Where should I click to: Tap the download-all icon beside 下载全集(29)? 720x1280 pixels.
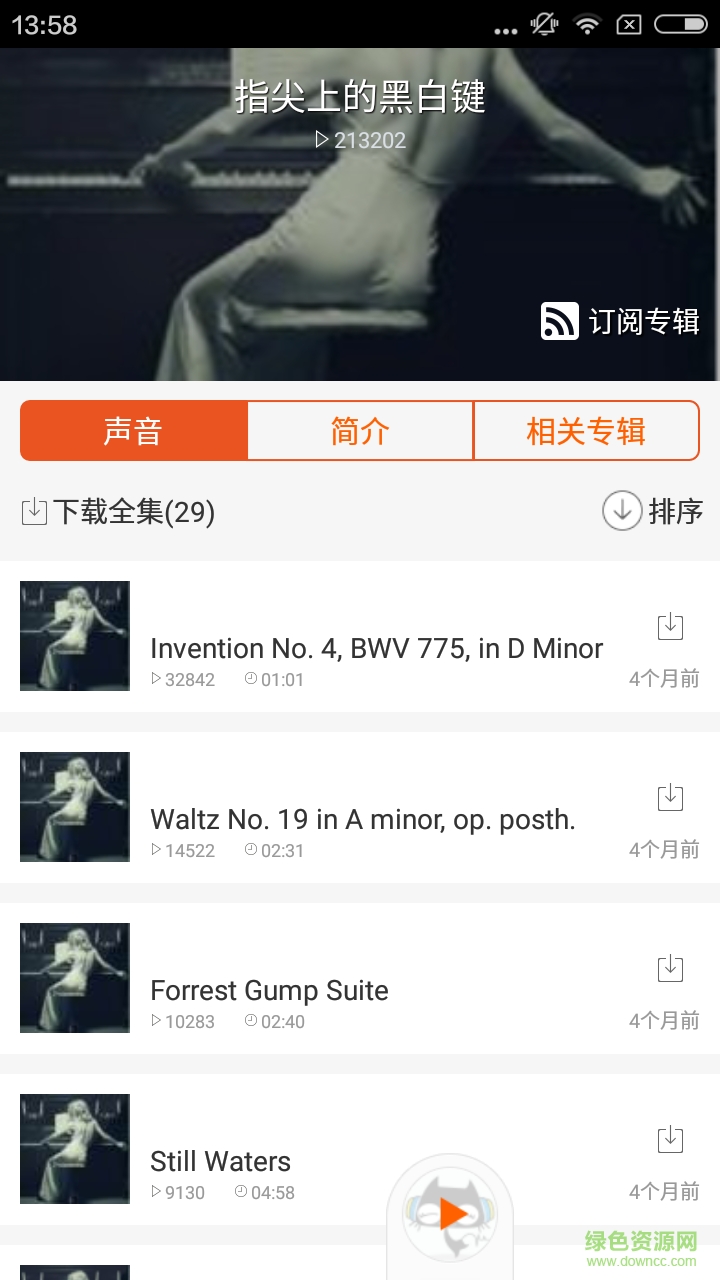33,510
